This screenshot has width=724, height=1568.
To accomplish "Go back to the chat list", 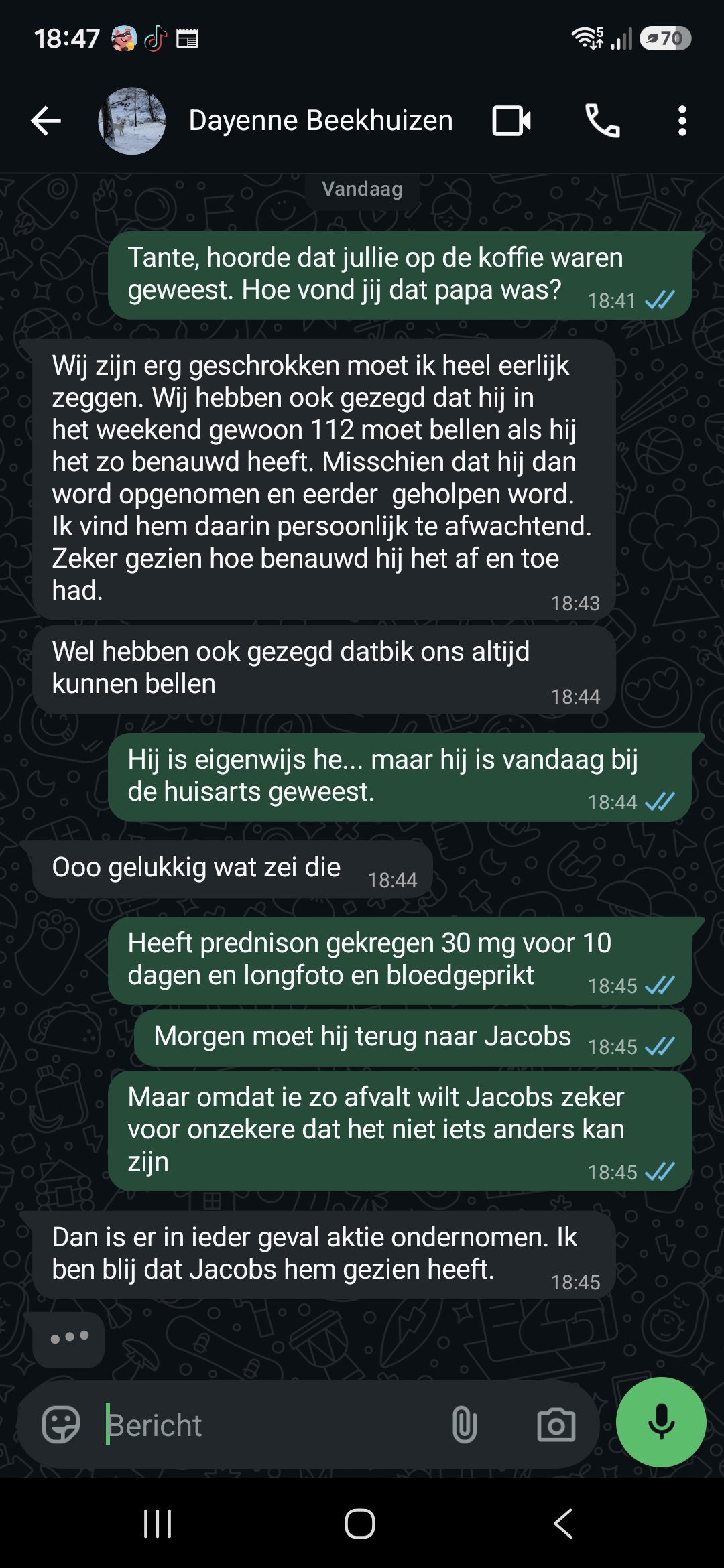I will coord(46,121).
